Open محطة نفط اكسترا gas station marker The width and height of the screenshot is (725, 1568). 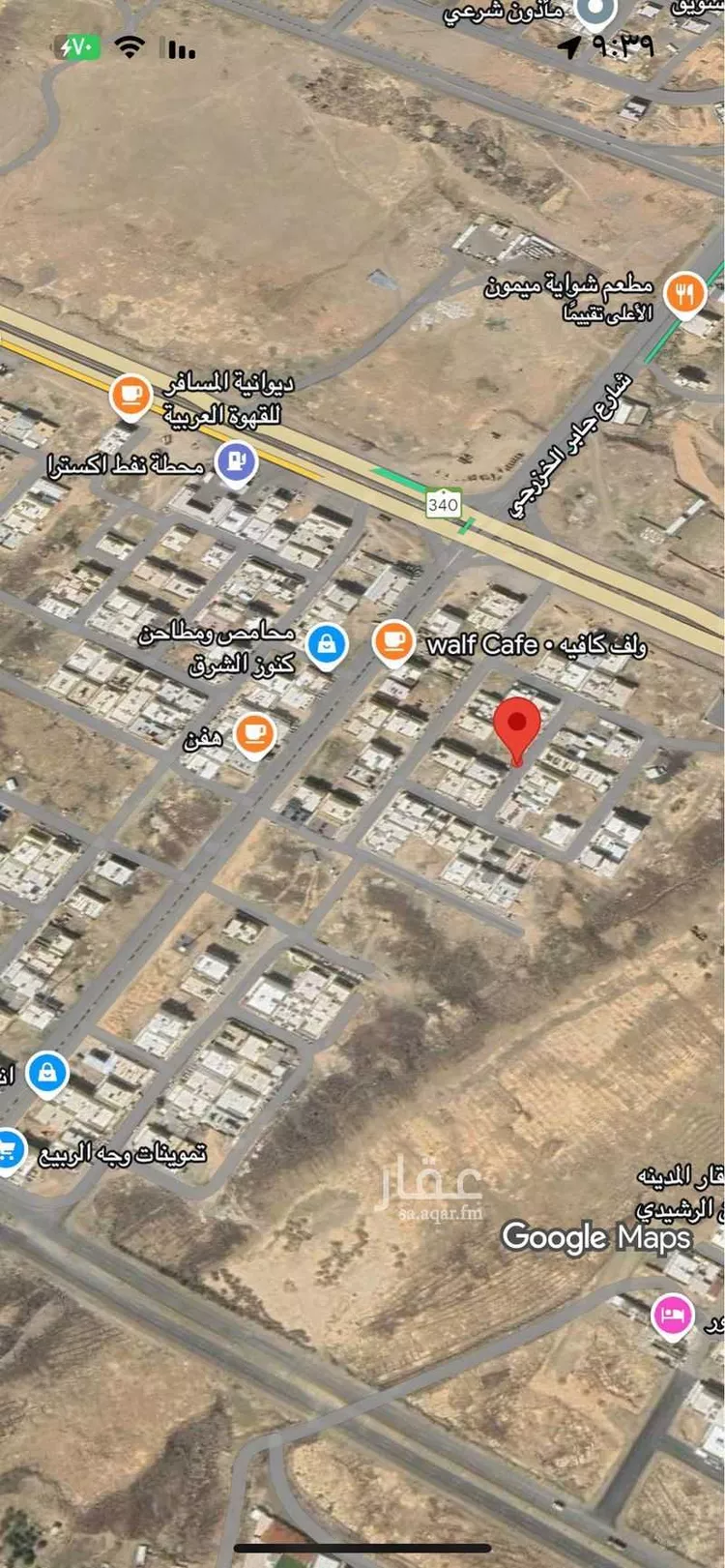coord(236,461)
